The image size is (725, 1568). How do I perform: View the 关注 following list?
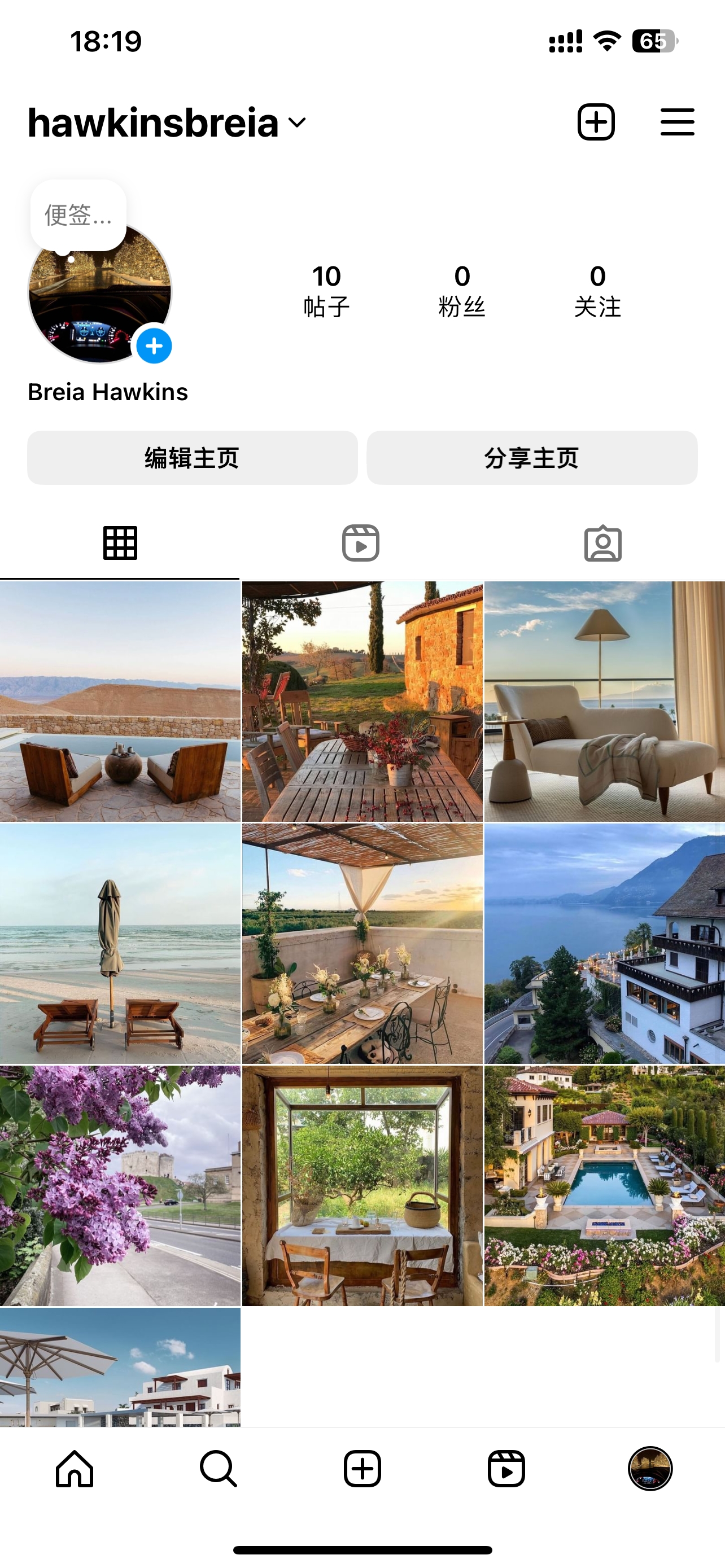[x=597, y=292]
